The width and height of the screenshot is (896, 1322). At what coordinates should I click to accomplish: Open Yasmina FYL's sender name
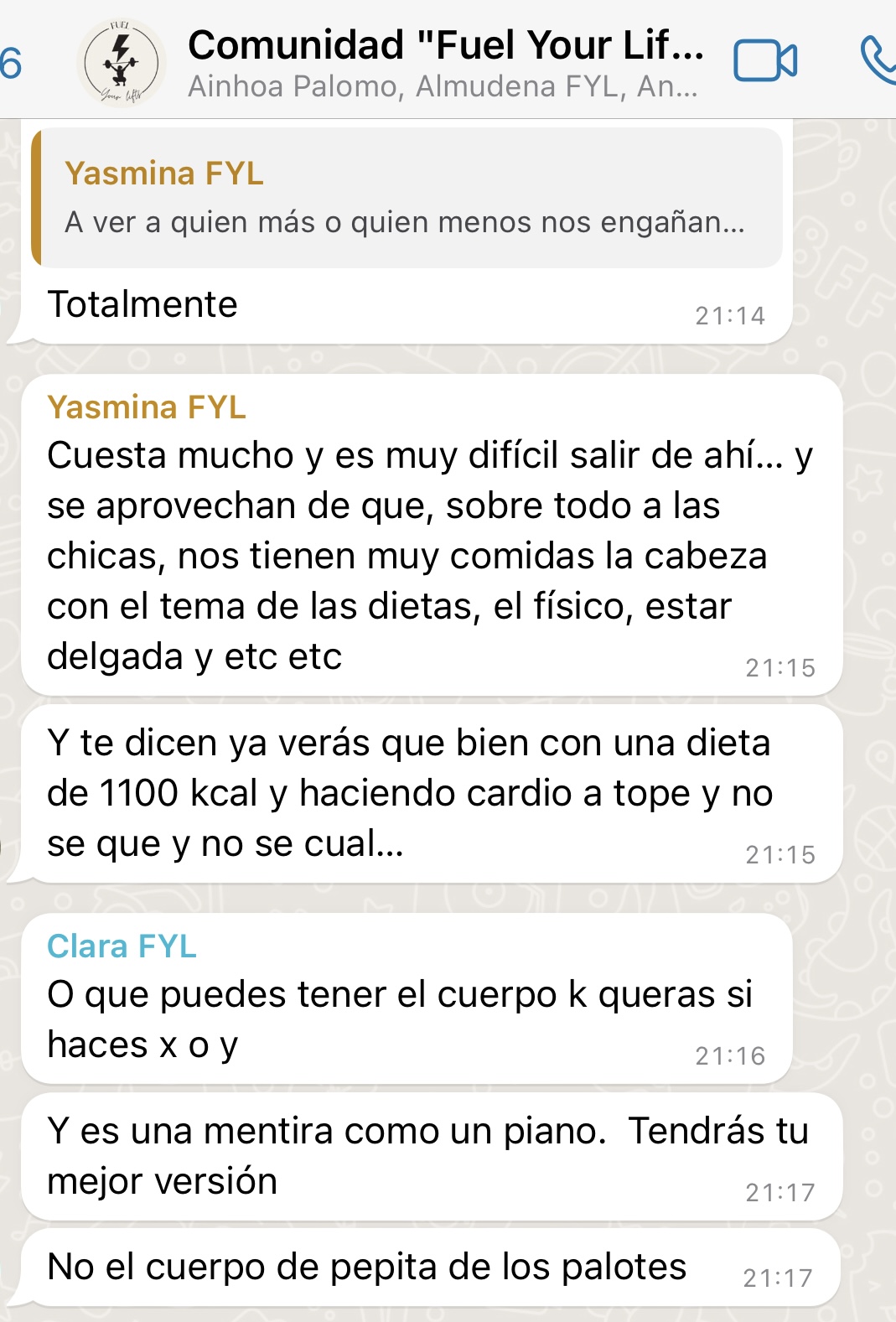point(147,407)
